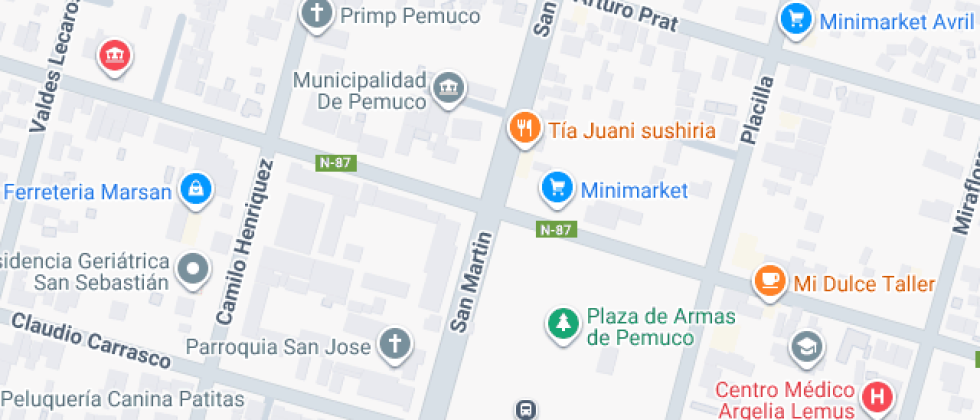Tap the school marker near Mi Dulce Taller
The width and height of the screenshot is (980, 420).
(803, 346)
